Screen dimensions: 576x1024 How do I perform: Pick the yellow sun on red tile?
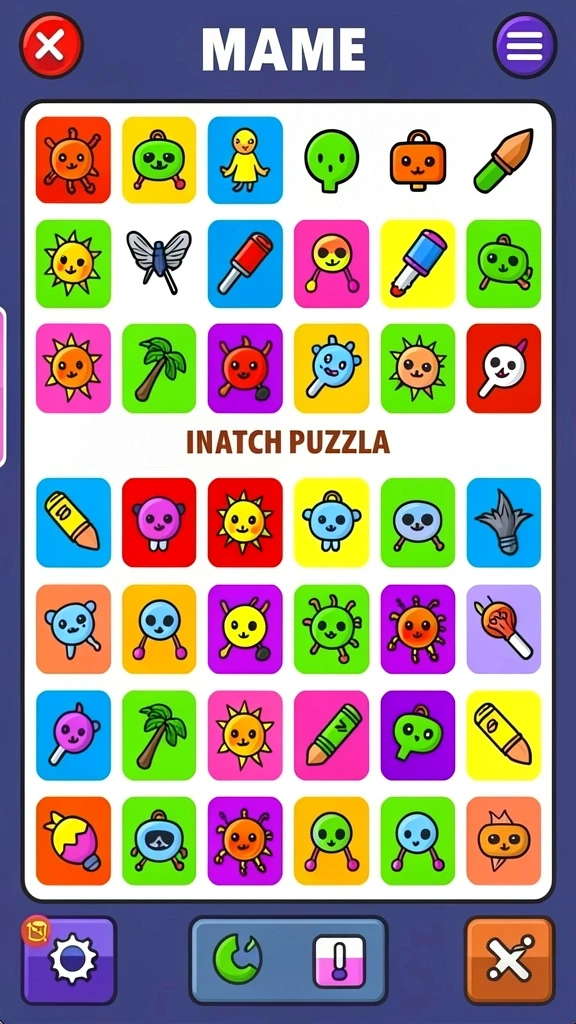click(x=245, y=522)
